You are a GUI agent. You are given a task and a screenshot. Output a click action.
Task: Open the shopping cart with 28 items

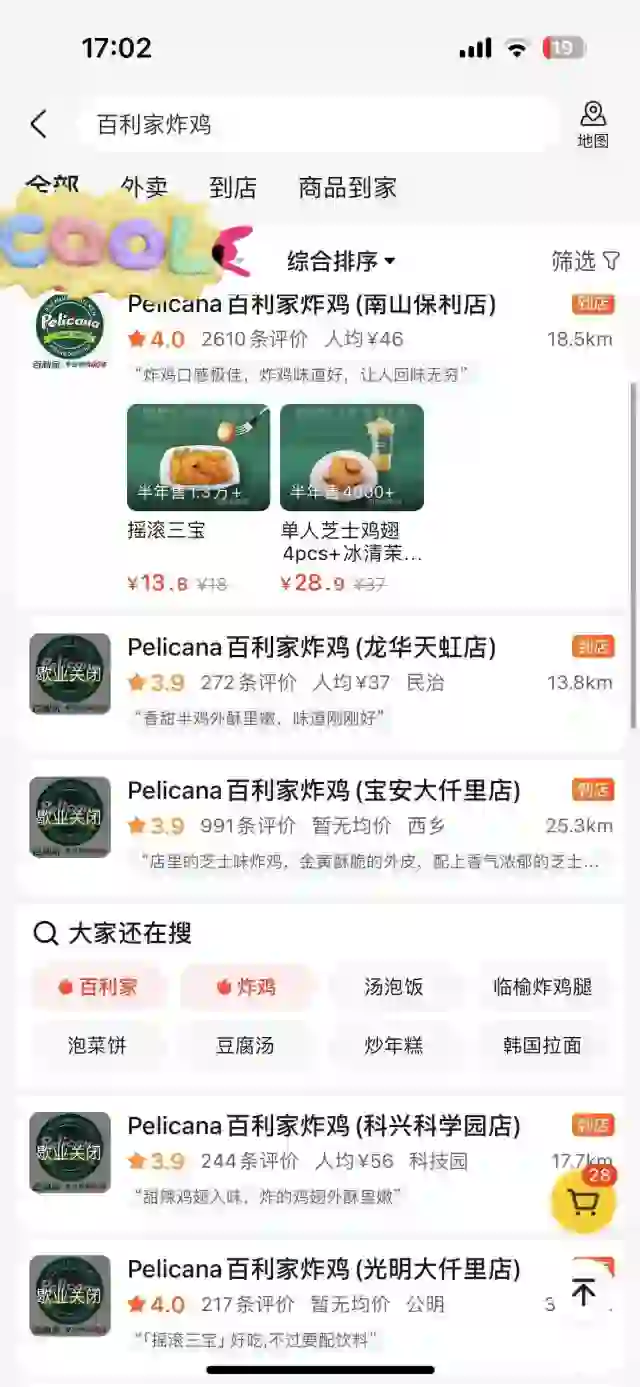[583, 1200]
